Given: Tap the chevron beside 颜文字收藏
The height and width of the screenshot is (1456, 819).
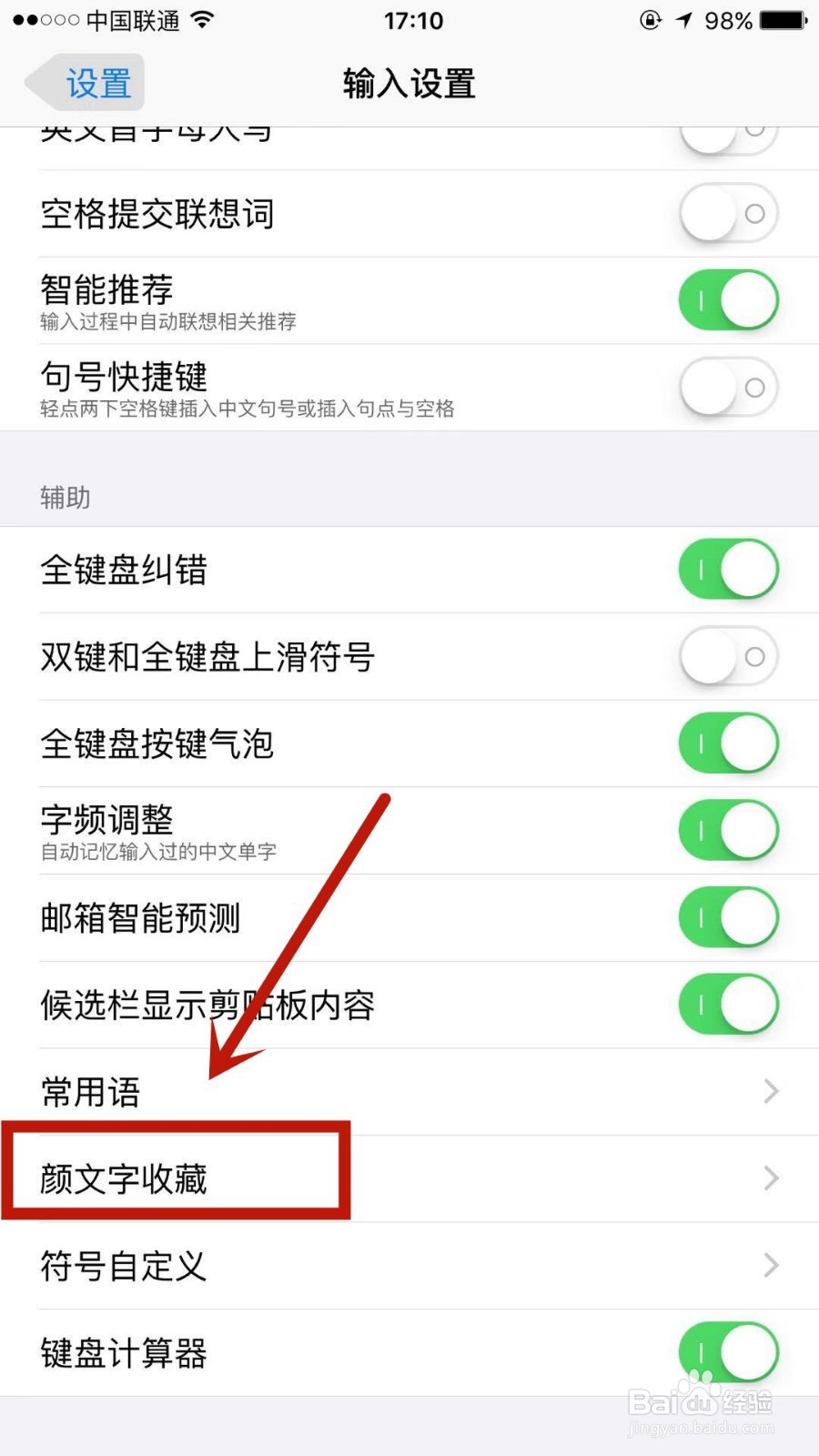Looking at the screenshot, I should click(x=769, y=1178).
